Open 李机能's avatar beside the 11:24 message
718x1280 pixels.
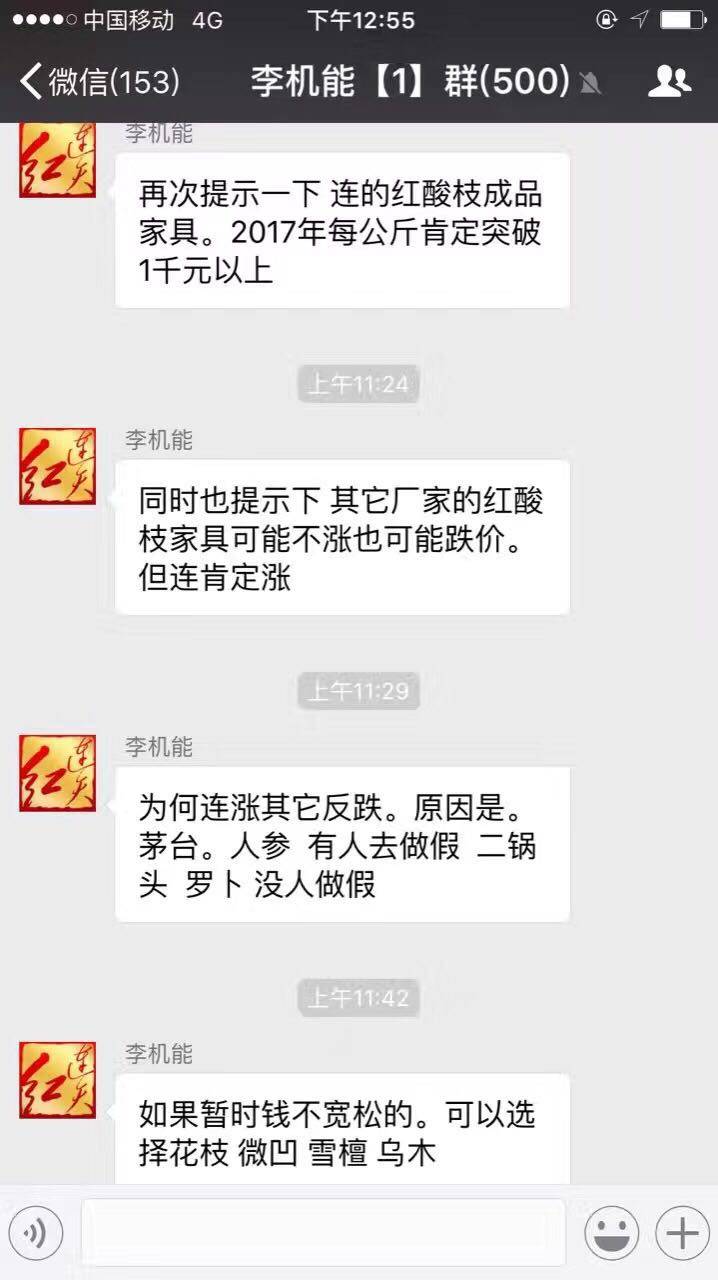58,465
